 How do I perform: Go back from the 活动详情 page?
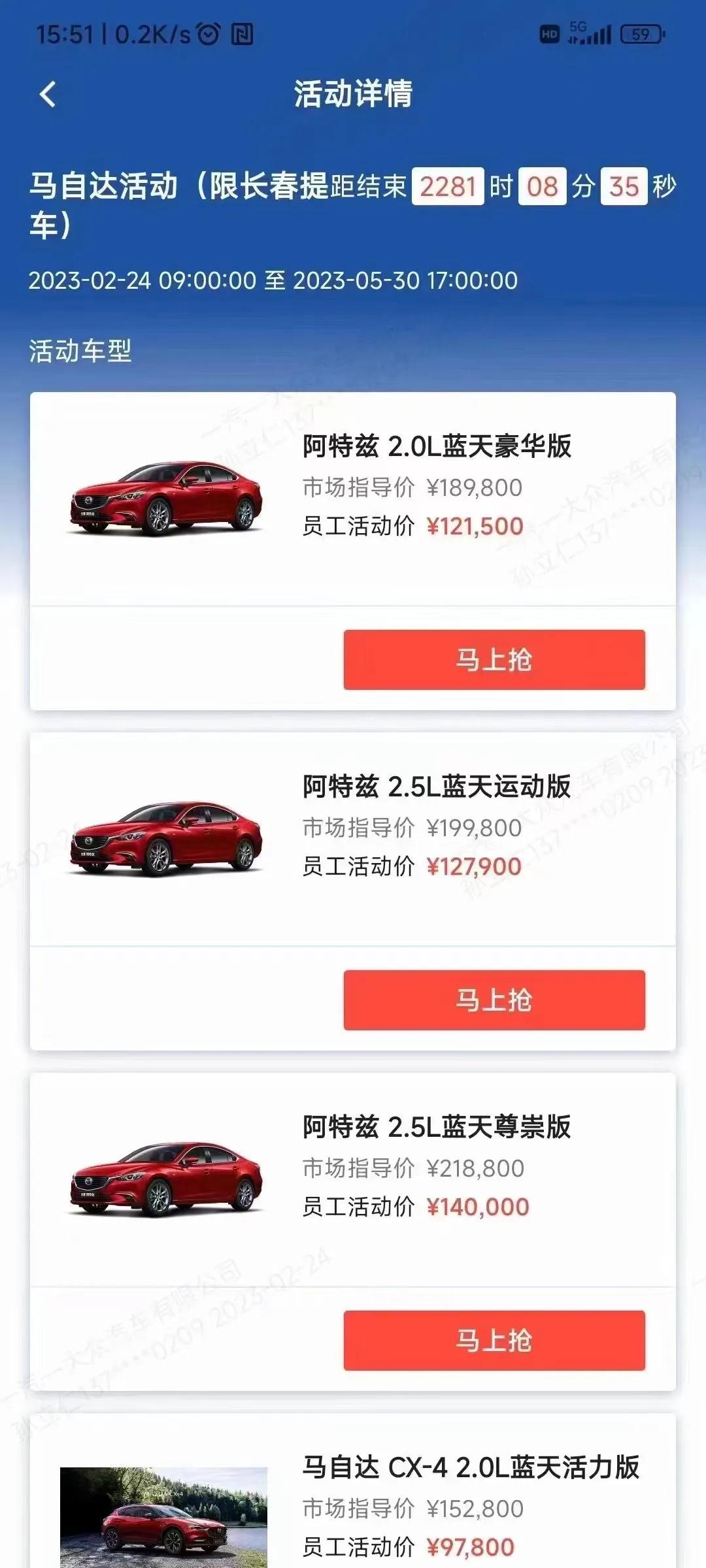[x=48, y=94]
